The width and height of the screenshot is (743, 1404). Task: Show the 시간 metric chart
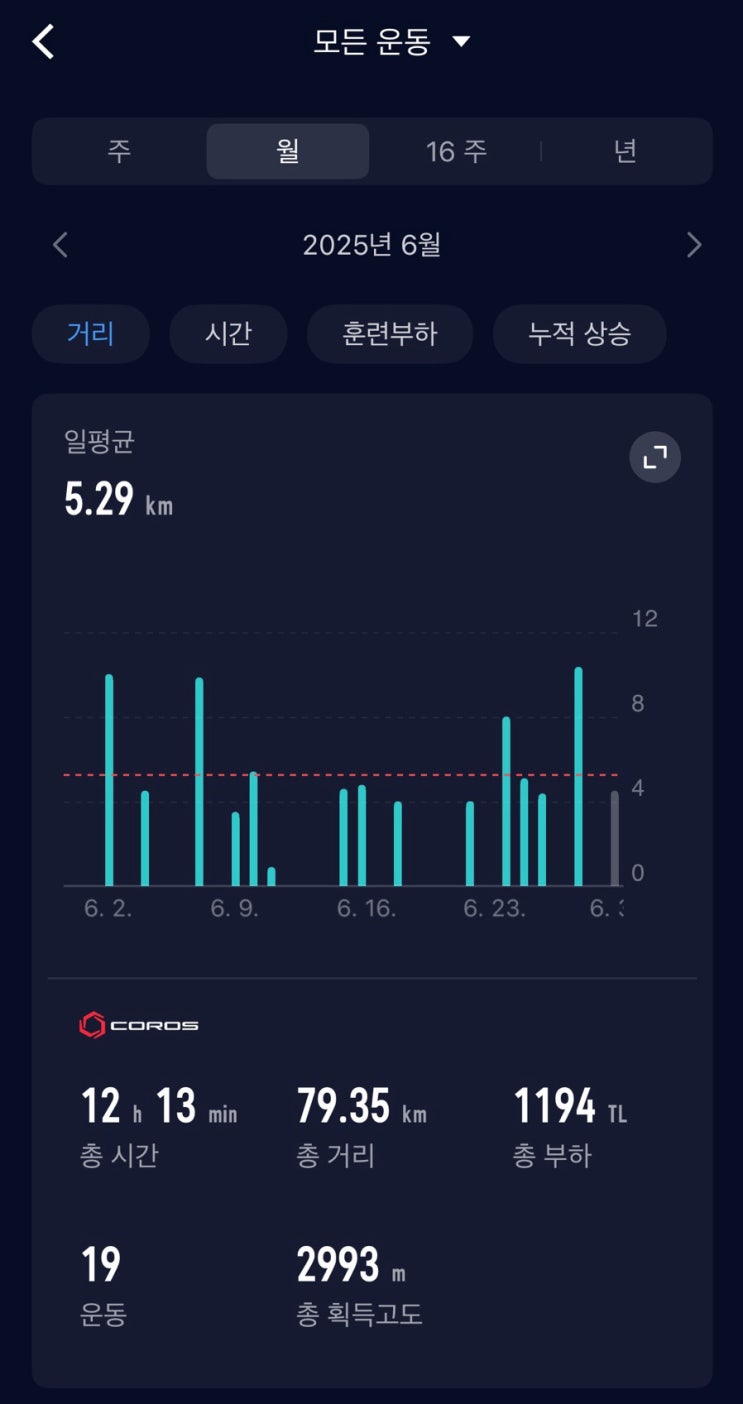pos(228,334)
